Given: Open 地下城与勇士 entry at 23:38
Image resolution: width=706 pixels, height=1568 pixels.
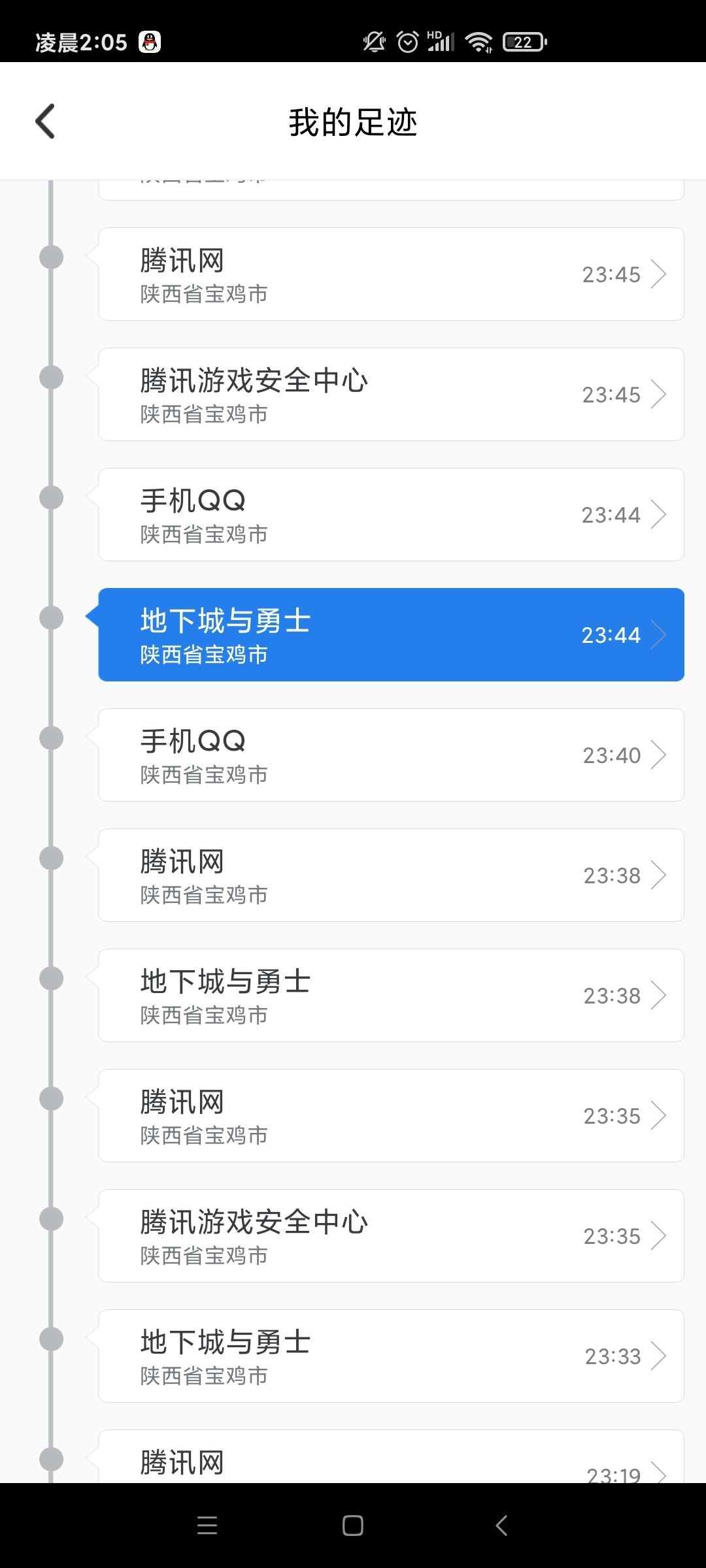Looking at the screenshot, I should 391,995.
